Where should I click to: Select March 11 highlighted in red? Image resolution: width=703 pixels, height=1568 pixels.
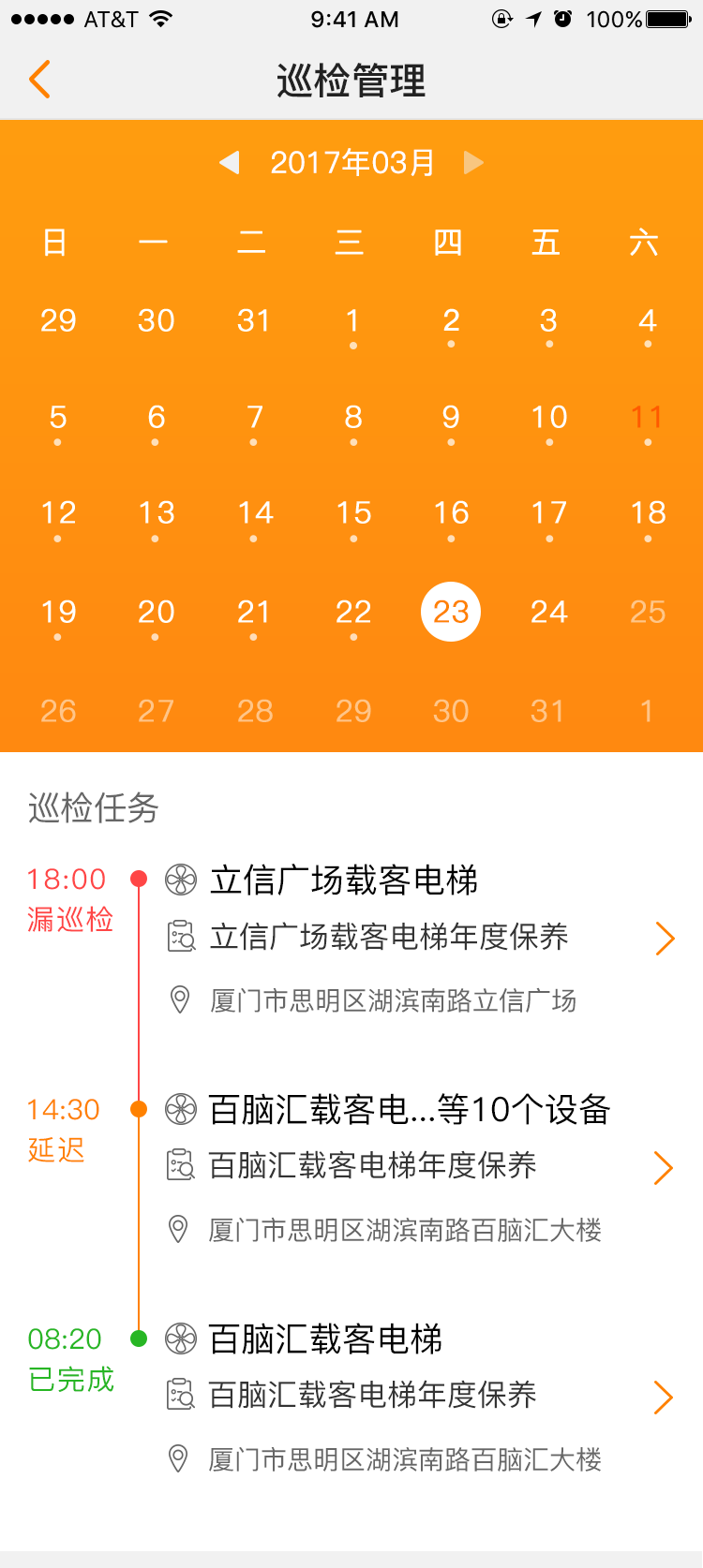(647, 418)
